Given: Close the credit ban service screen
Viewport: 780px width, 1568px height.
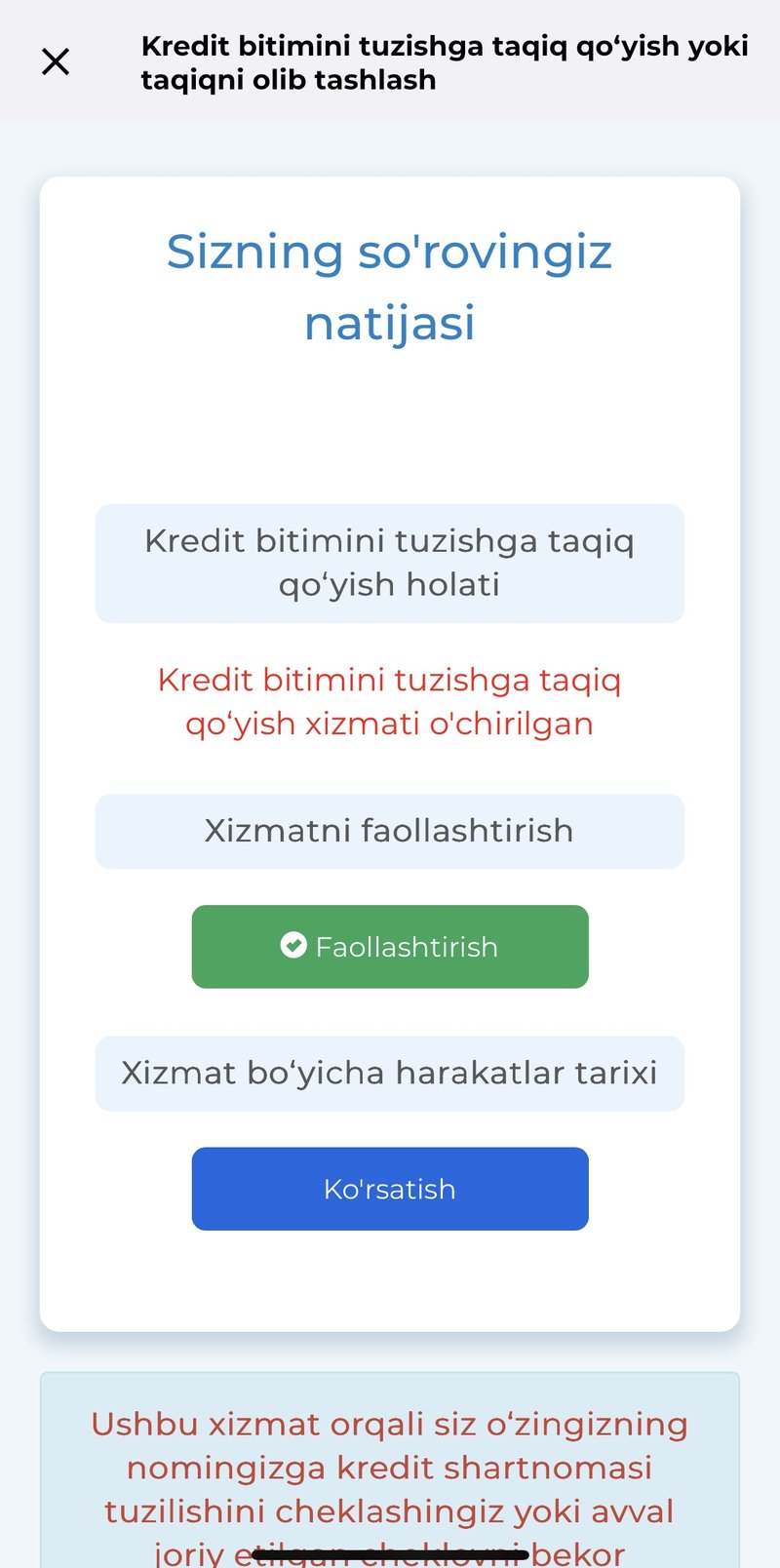Looking at the screenshot, I should (x=56, y=61).
